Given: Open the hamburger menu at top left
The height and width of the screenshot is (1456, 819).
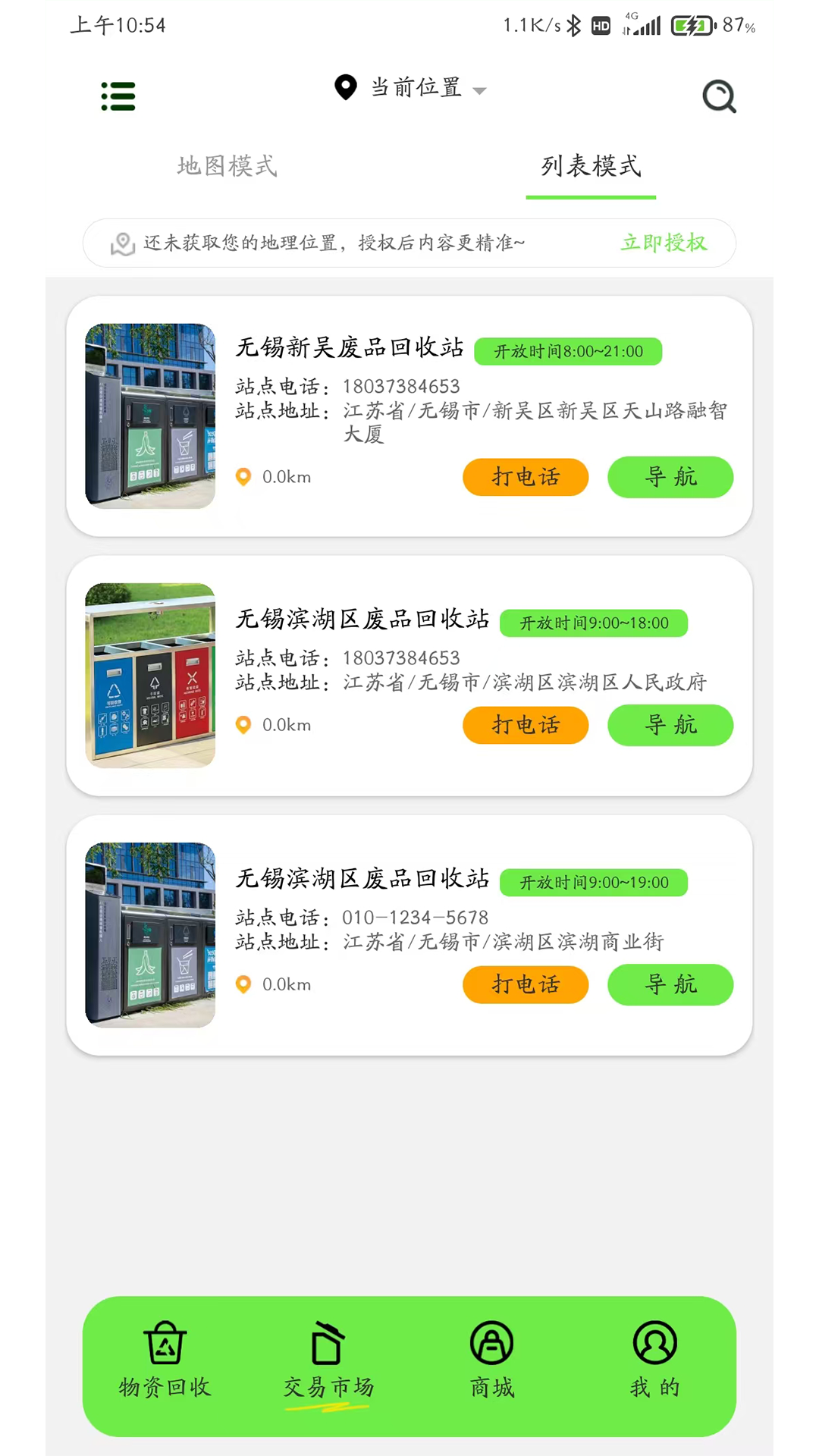Looking at the screenshot, I should tap(118, 96).
